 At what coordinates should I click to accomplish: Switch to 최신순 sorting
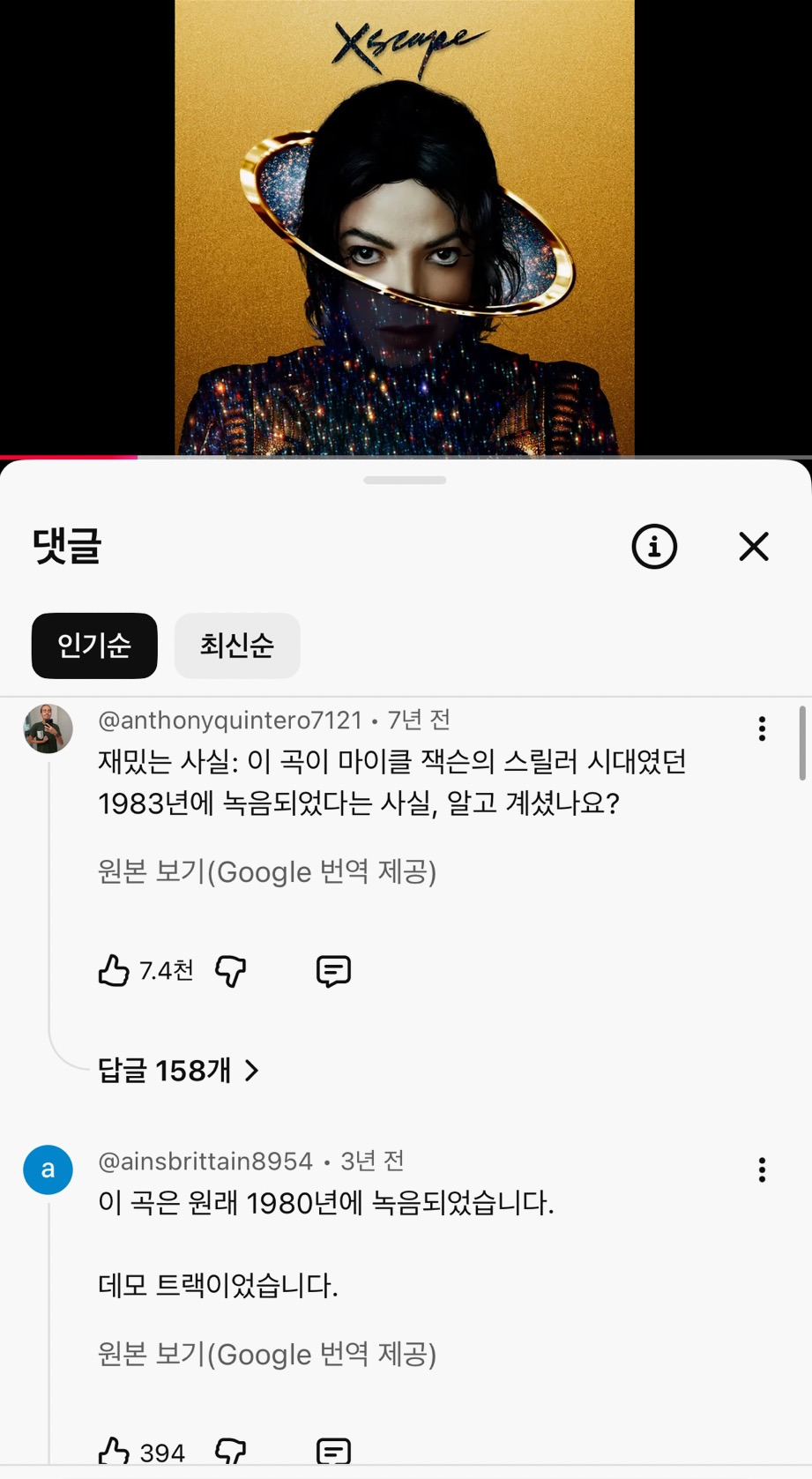pos(237,646)
